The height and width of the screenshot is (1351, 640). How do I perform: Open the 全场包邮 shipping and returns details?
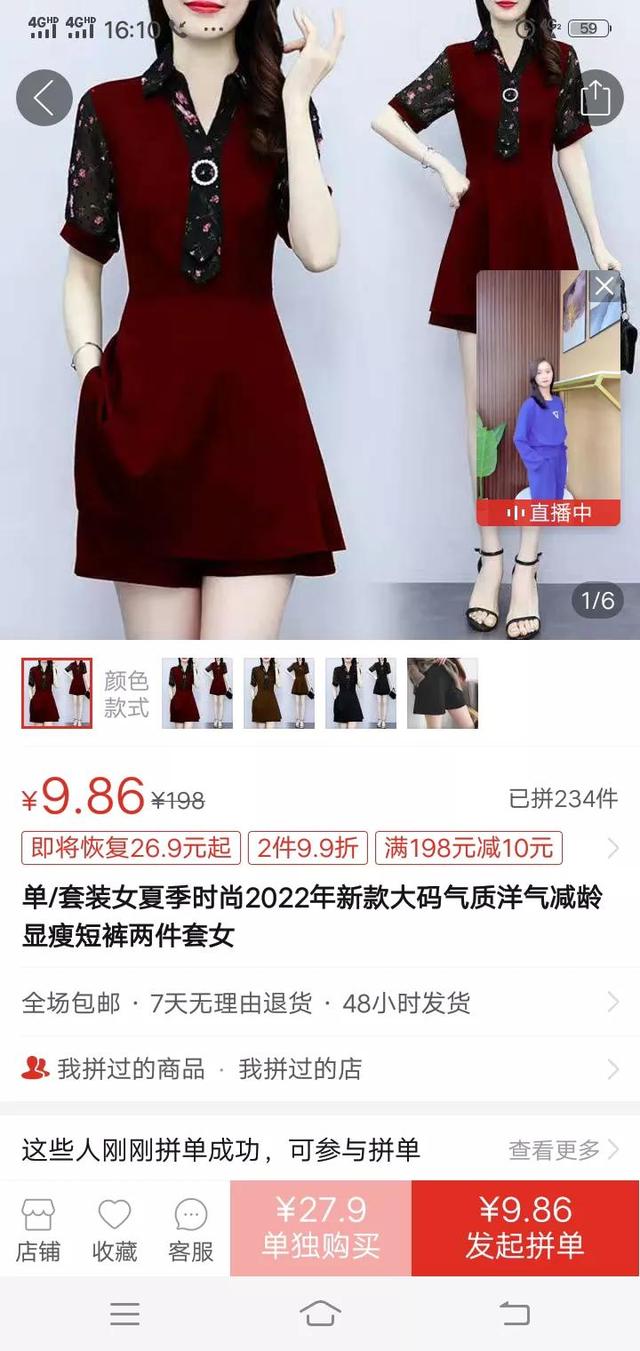click(320, 1003)
